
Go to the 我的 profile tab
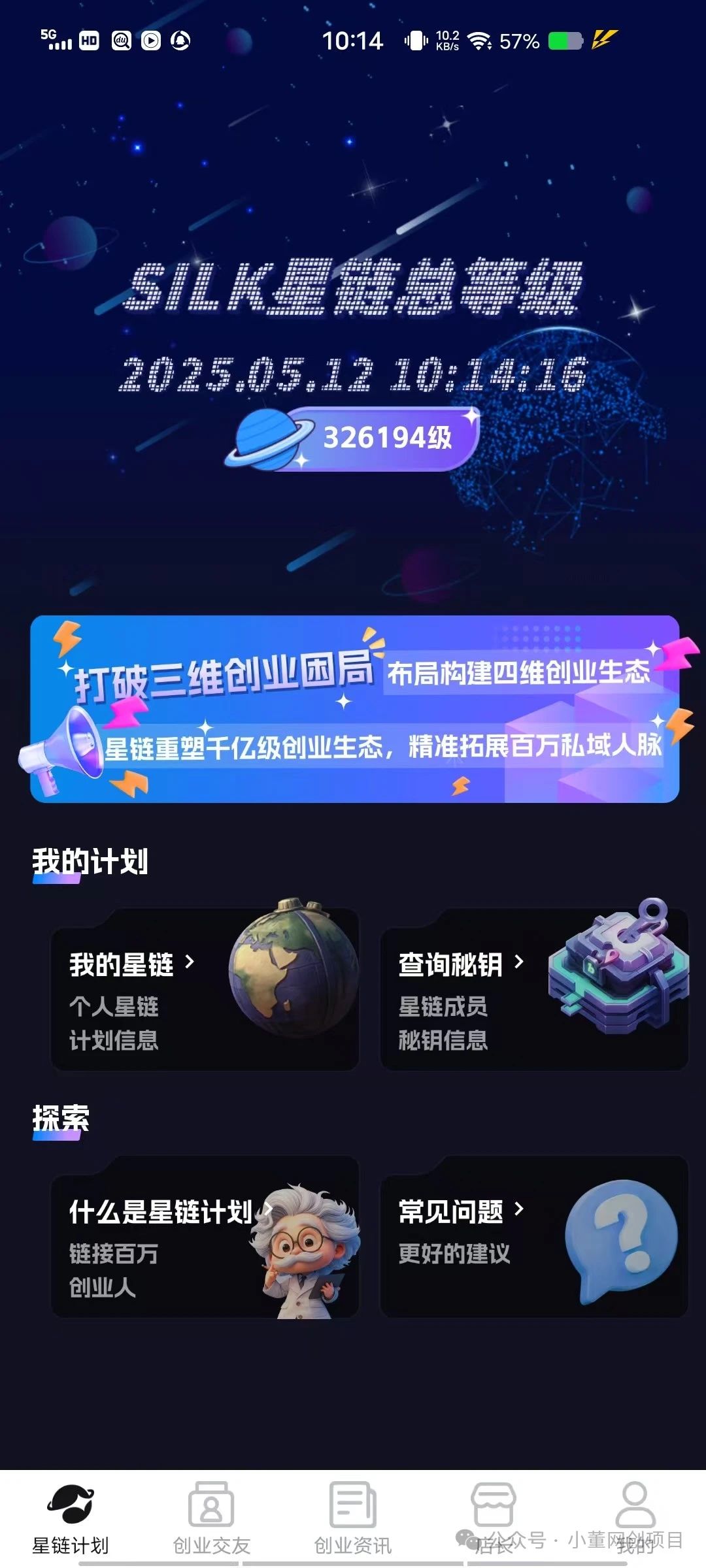click(x=635, y=1518)
